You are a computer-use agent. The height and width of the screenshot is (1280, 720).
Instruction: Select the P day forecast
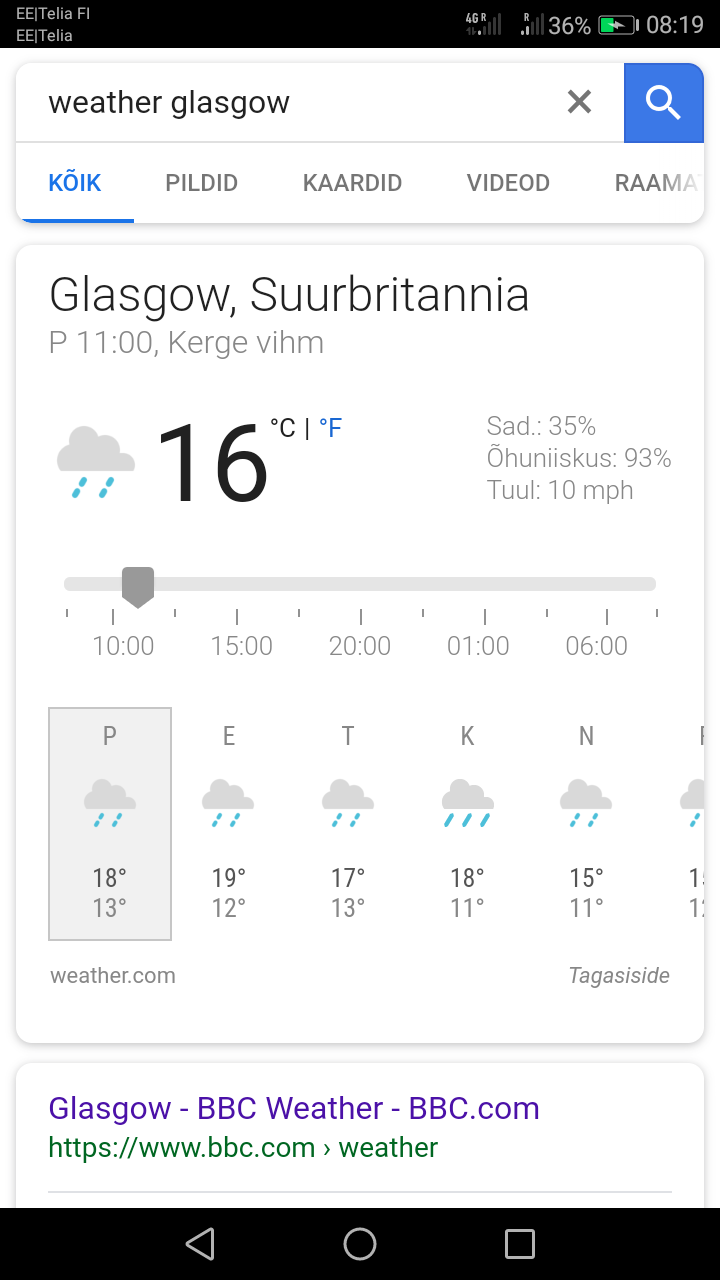coord(110,823)
